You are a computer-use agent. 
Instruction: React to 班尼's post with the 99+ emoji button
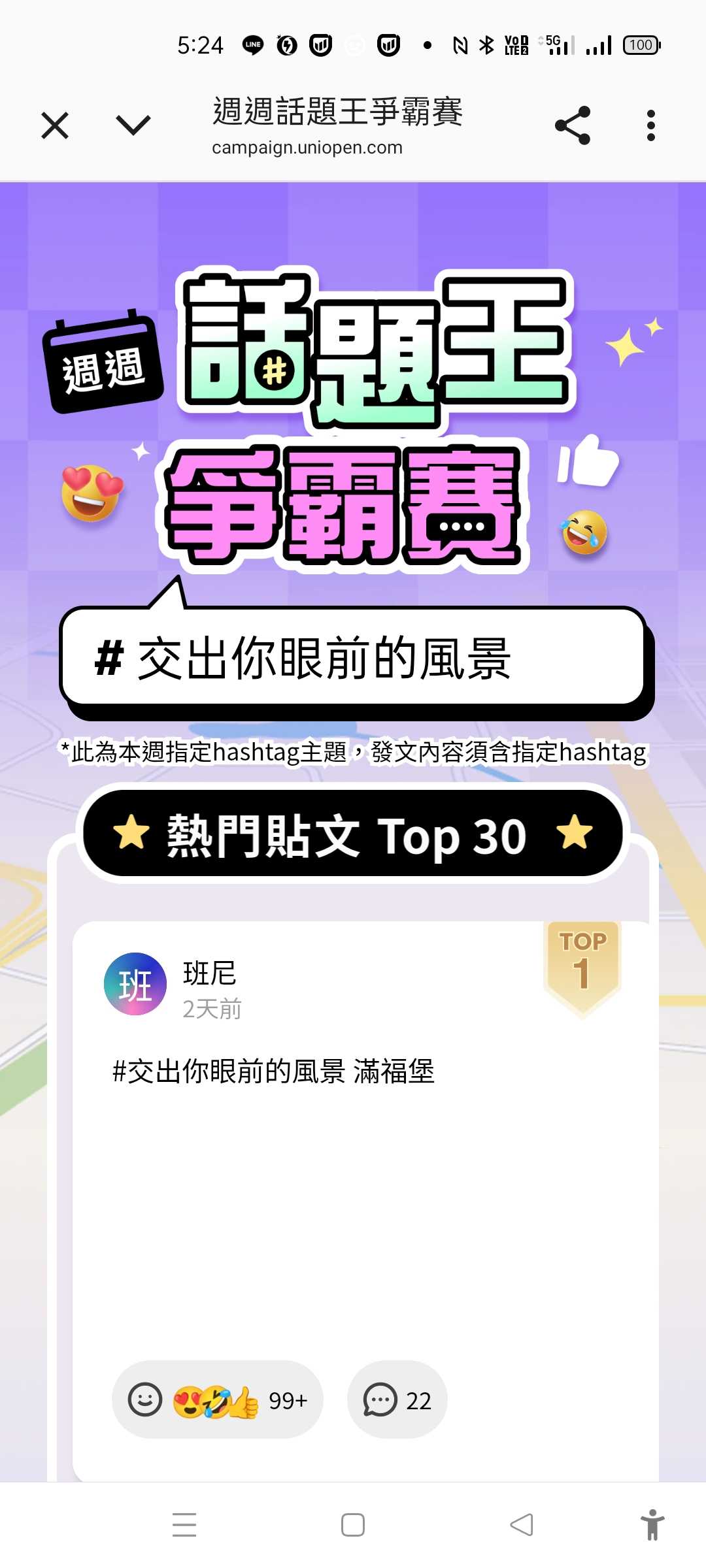click(218, 1400)
